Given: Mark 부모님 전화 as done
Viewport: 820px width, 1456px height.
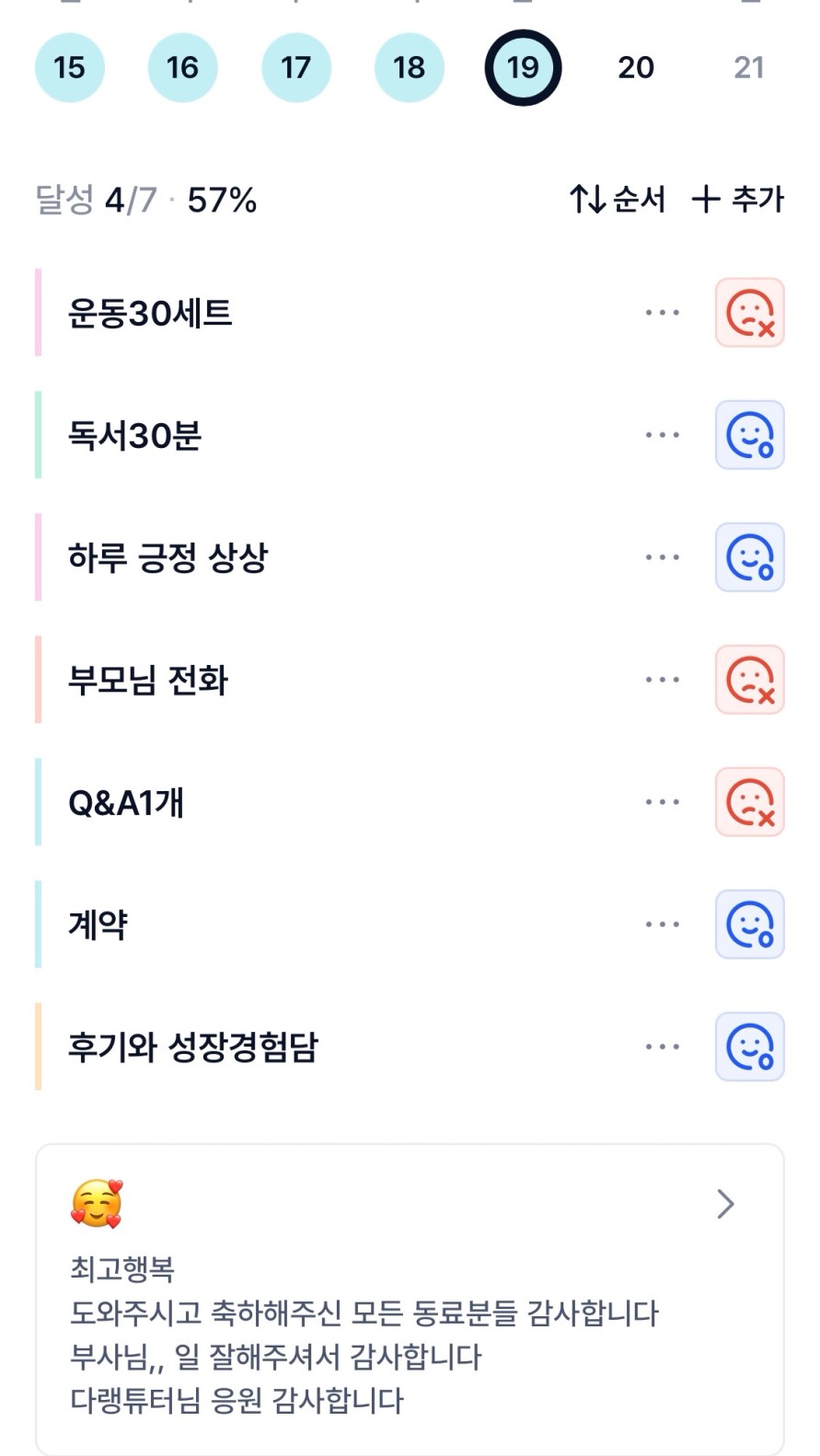Looking at the screenshot, I should tap(749, 680).
